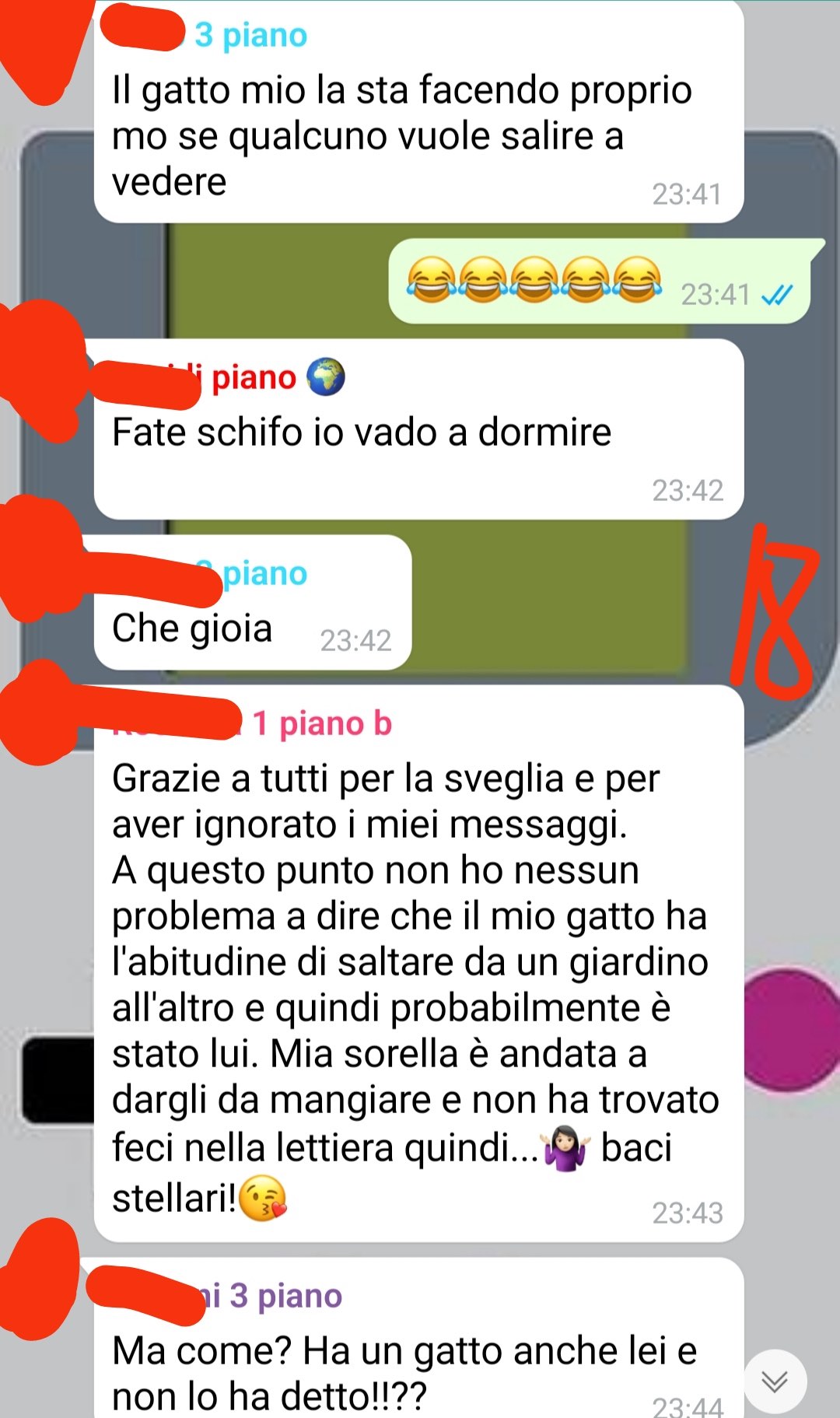Screen dimensions: 840x1418
Task: Open the profile of the sender asking 'Ma come?'
Action: tap(285, 1297)
